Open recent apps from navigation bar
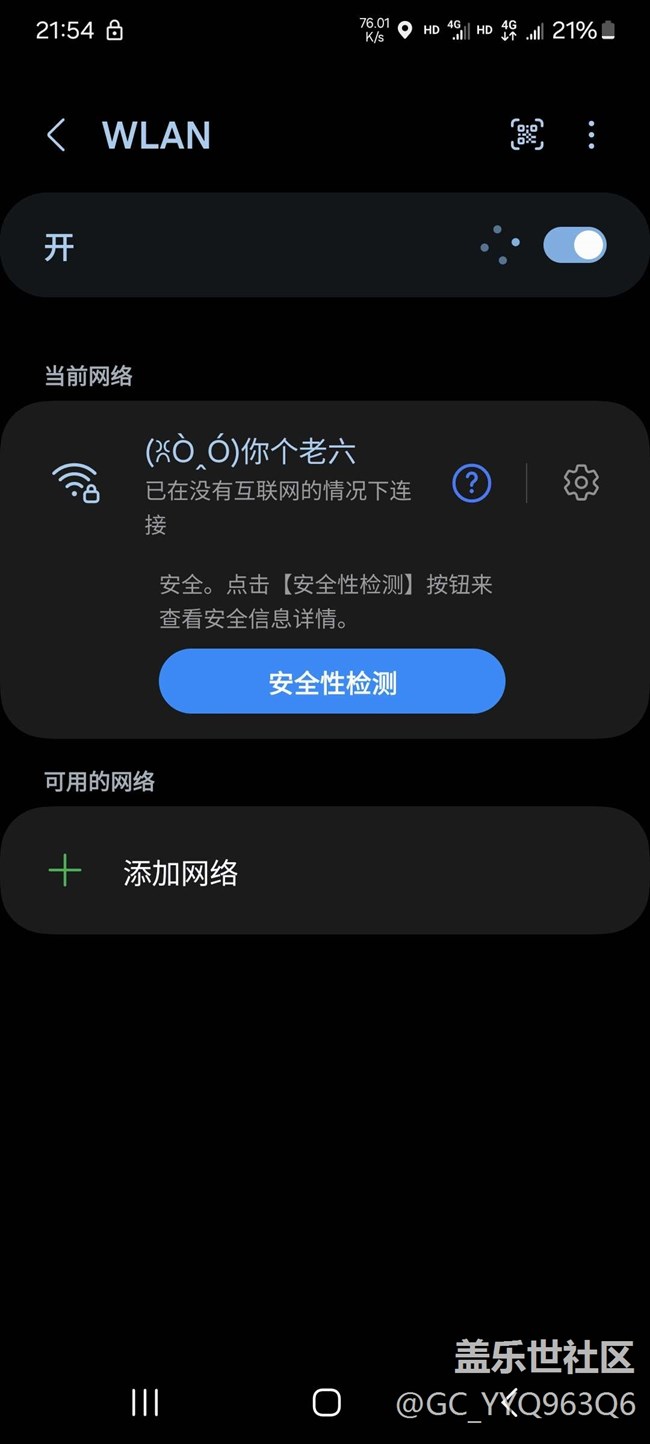650x1444 pixels. tap(145, 1402)
